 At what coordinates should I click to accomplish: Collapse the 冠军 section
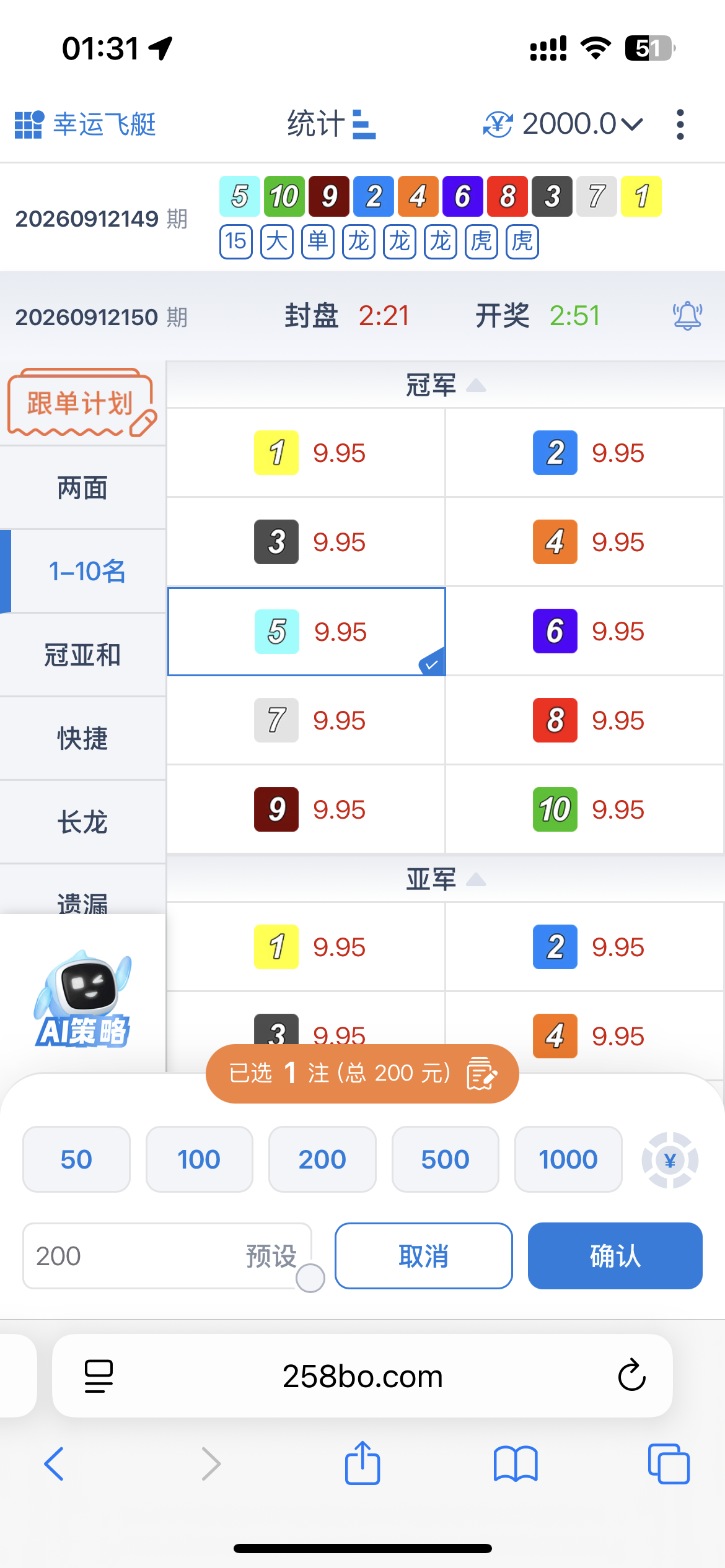click(x=446, y=385)
